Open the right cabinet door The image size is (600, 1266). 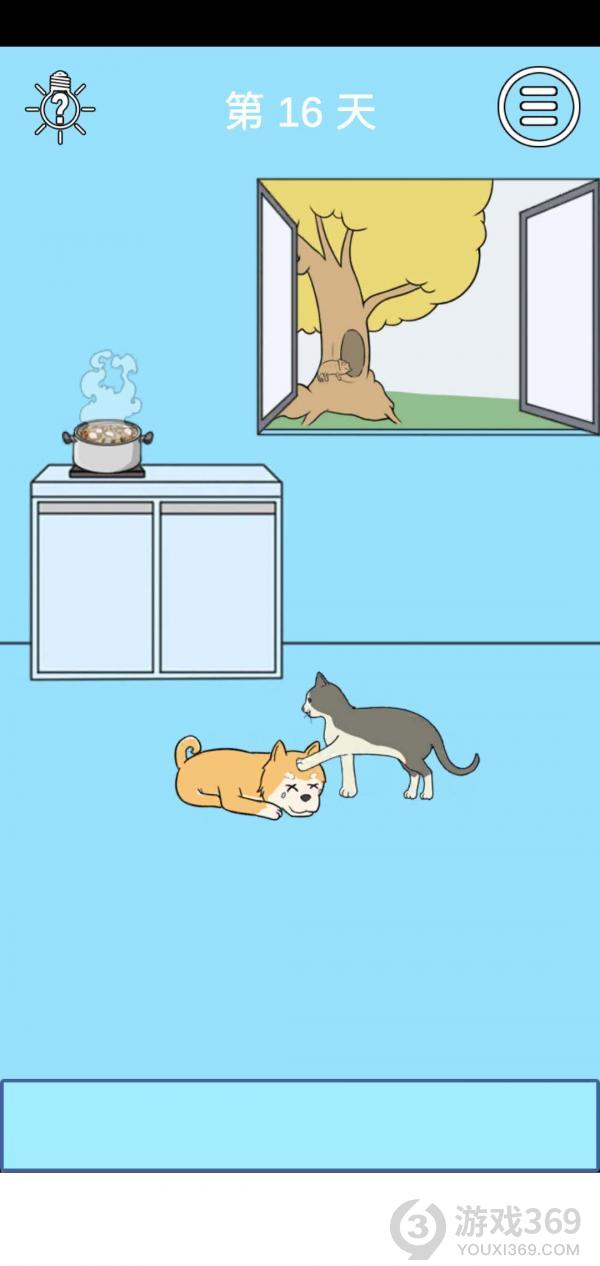(217, 588)
